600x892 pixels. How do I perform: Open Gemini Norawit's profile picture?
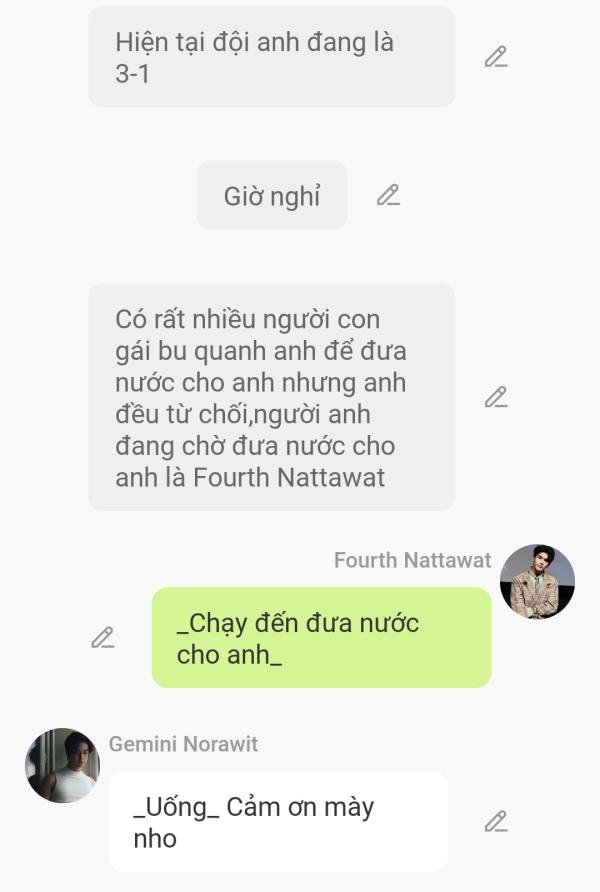pos(62,765)
